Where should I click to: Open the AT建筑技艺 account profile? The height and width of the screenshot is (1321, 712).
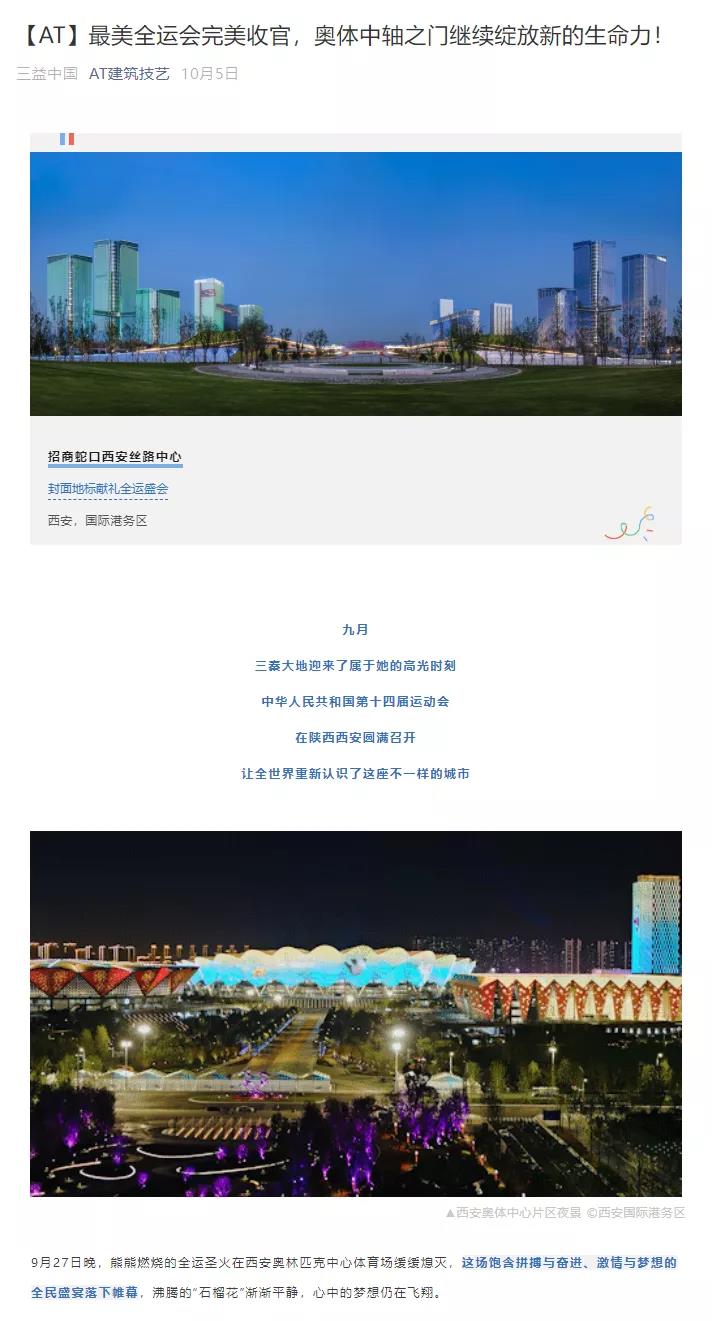(129, 74)
